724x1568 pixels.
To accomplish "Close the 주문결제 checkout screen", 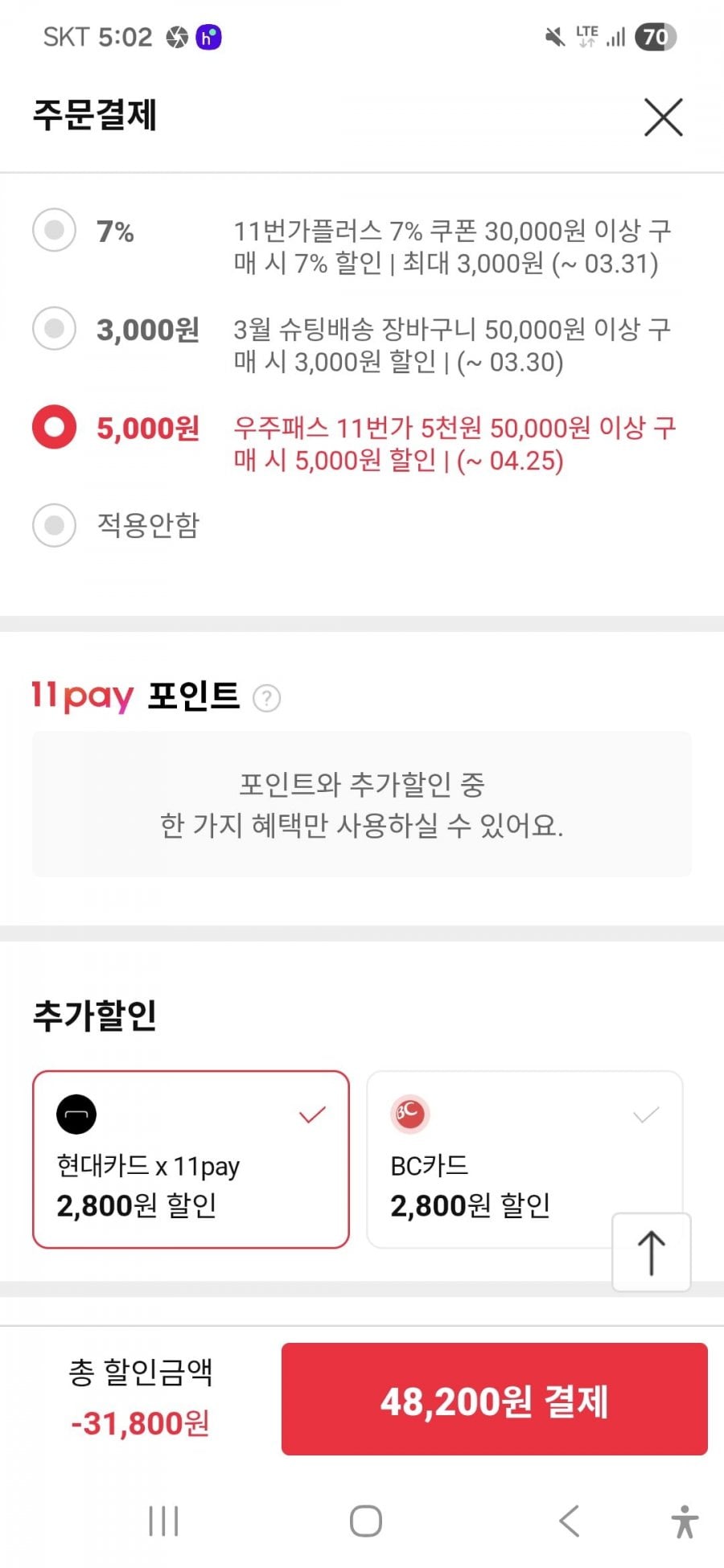I will tap(663, 117).
